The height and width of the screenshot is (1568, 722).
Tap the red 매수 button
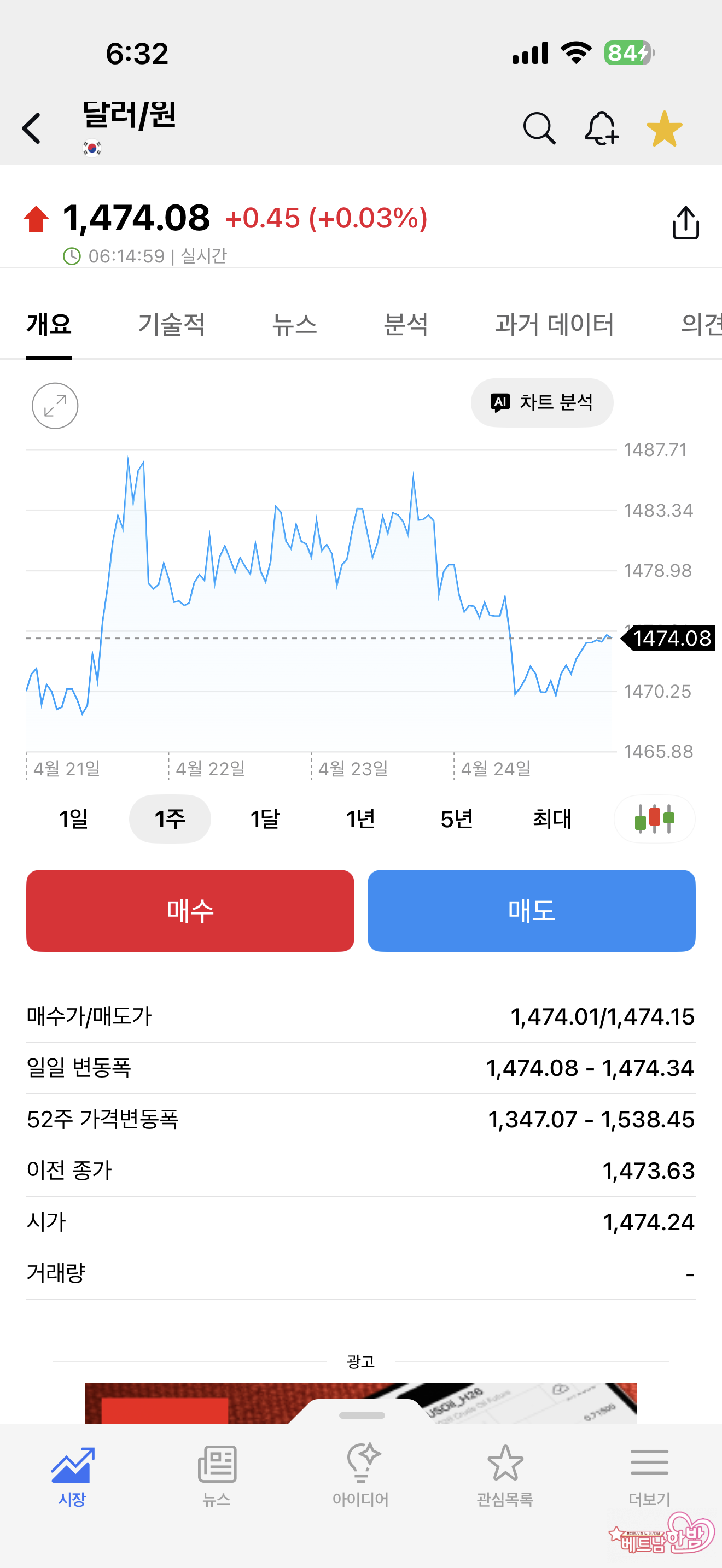click(190, 911)
